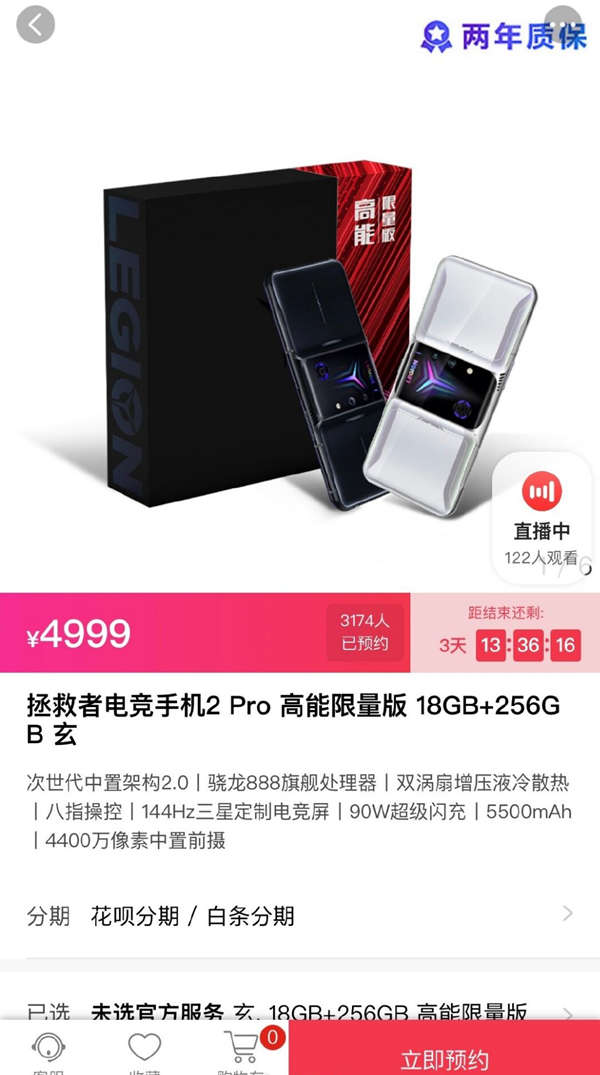This screenshot has width=600, height=1075.
Task: Contact customer service from the bottom bar
Action: coord(48,1051)
